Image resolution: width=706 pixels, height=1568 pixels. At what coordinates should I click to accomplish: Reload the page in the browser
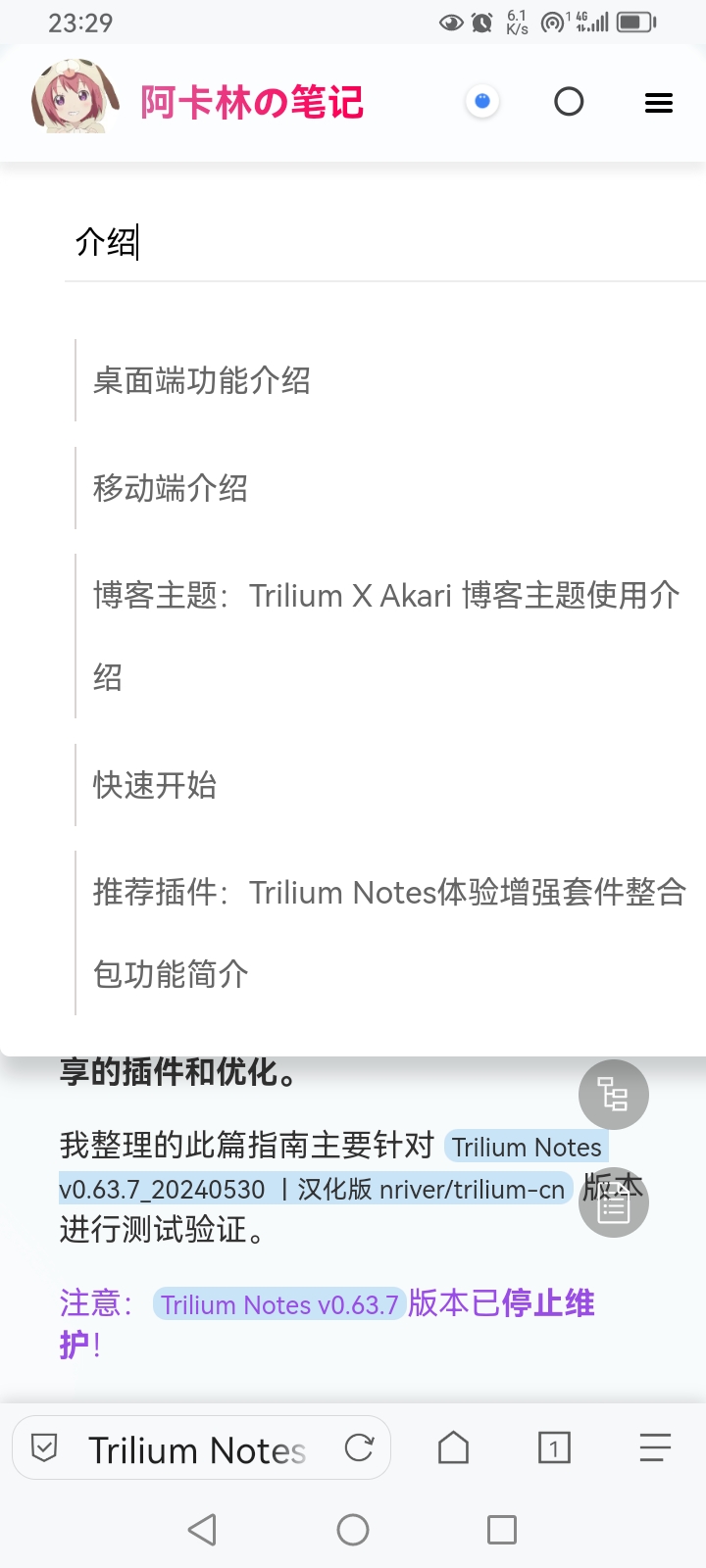[x=360, y=1447]
